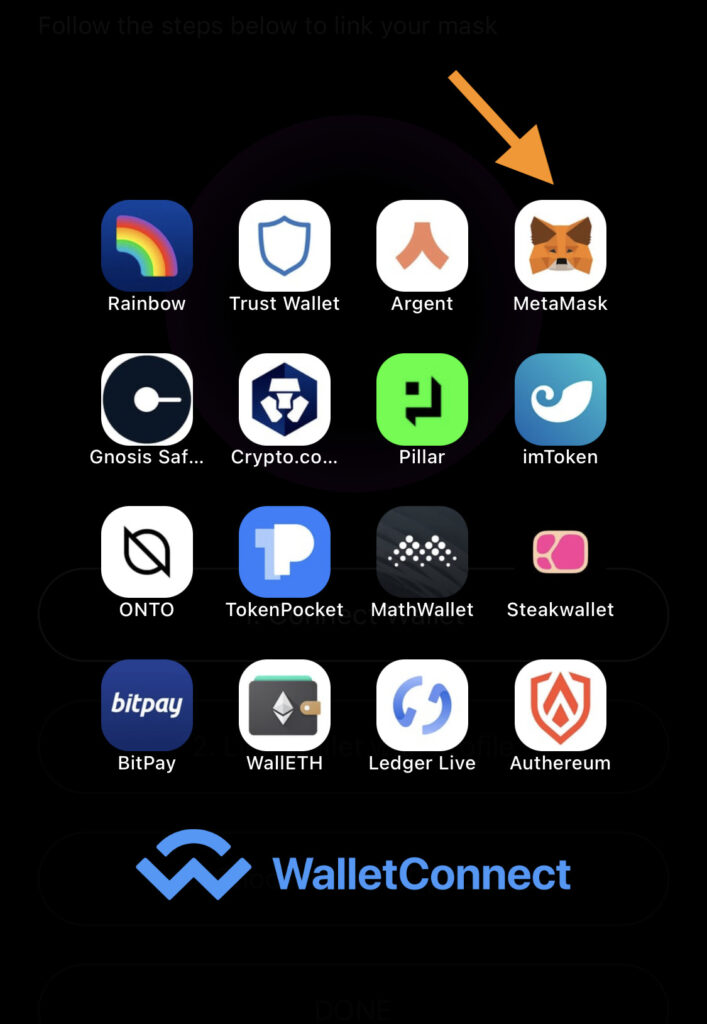This screenshot has width=707, height=1024.
Task: Choose Trust Wallet
Action: click(x=284, y=246)
